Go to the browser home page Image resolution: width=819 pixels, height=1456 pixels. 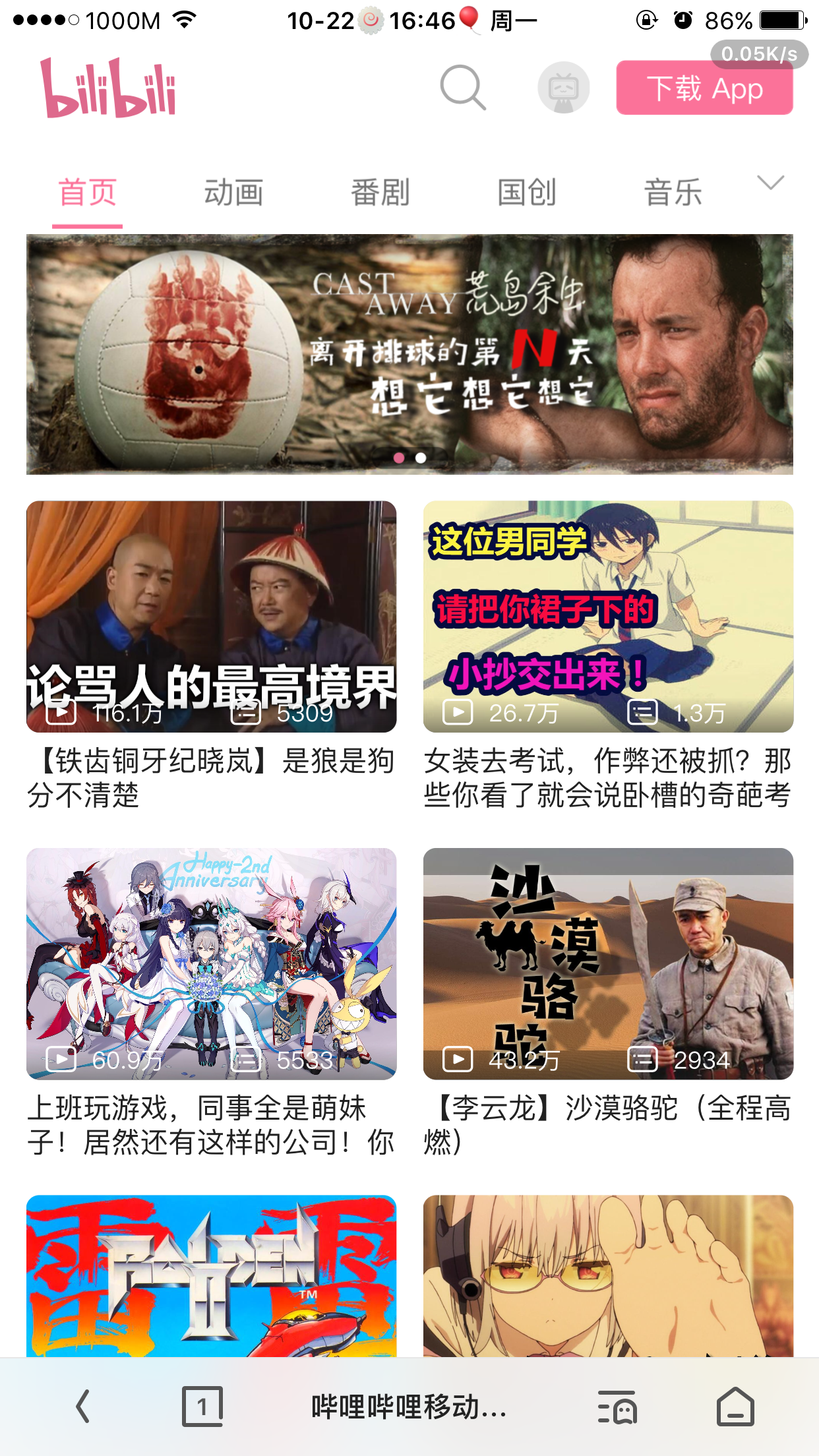[735, 1407]
